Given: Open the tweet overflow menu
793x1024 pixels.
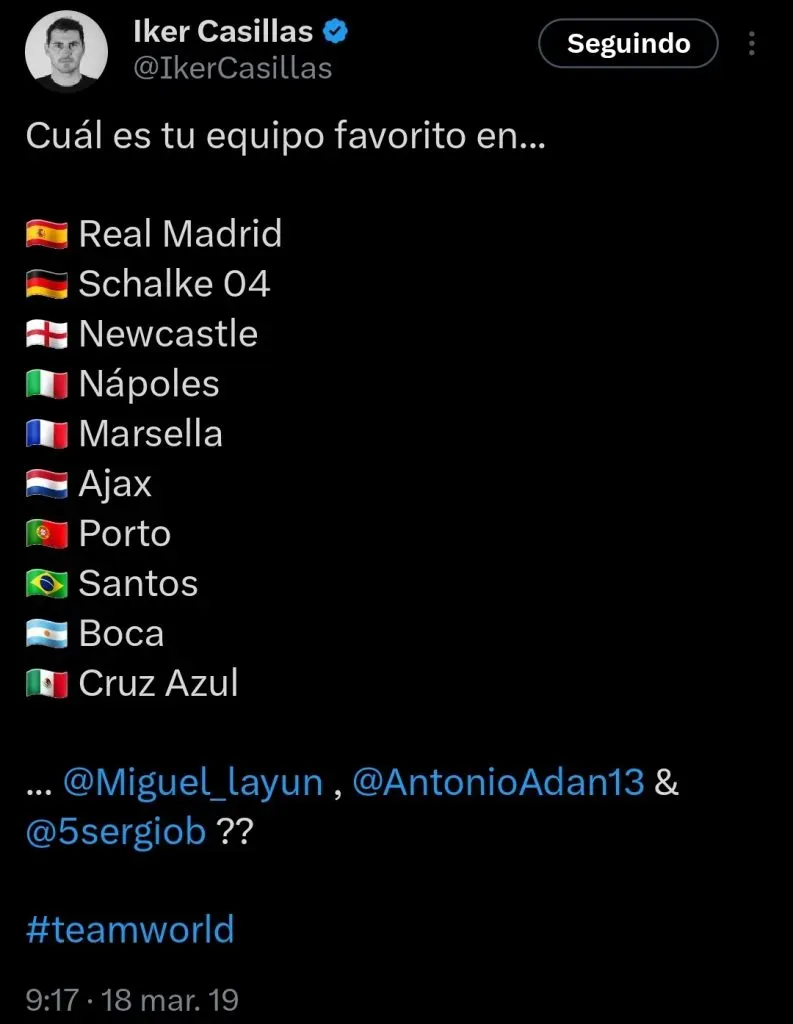Looking at the screenshot, I should tap(753, 44).
